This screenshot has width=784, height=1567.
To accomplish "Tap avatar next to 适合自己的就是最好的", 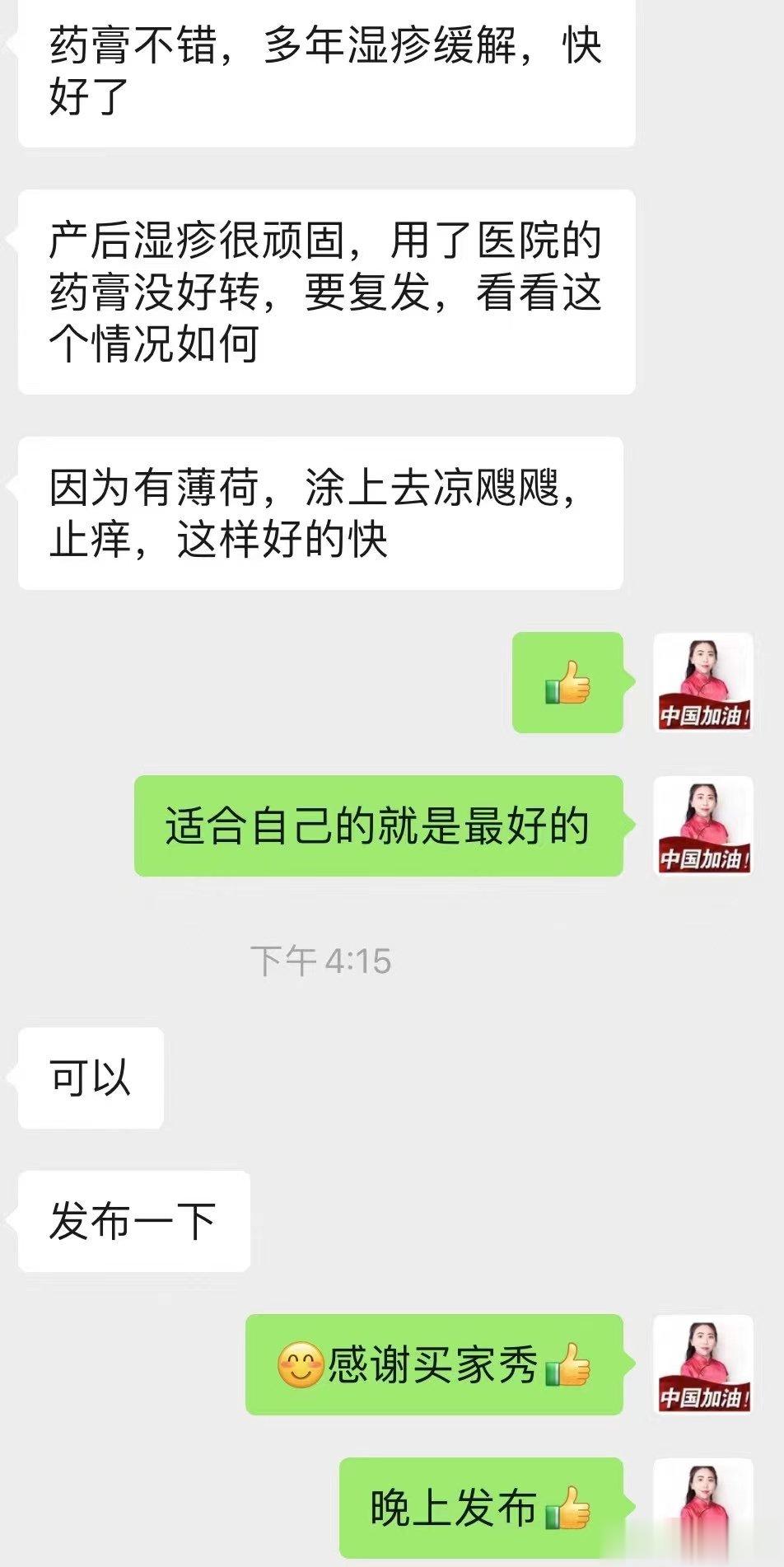I will (x=702, y=826).
